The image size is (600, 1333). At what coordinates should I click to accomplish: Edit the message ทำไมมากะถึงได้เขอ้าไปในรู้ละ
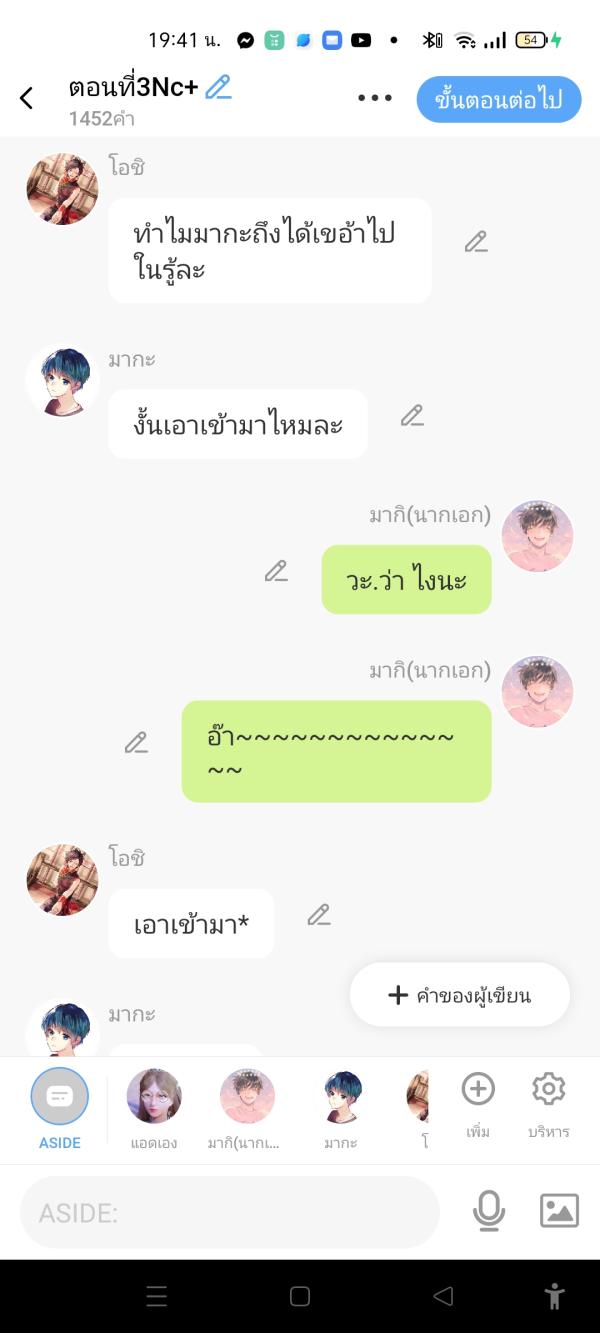point(476,242)
